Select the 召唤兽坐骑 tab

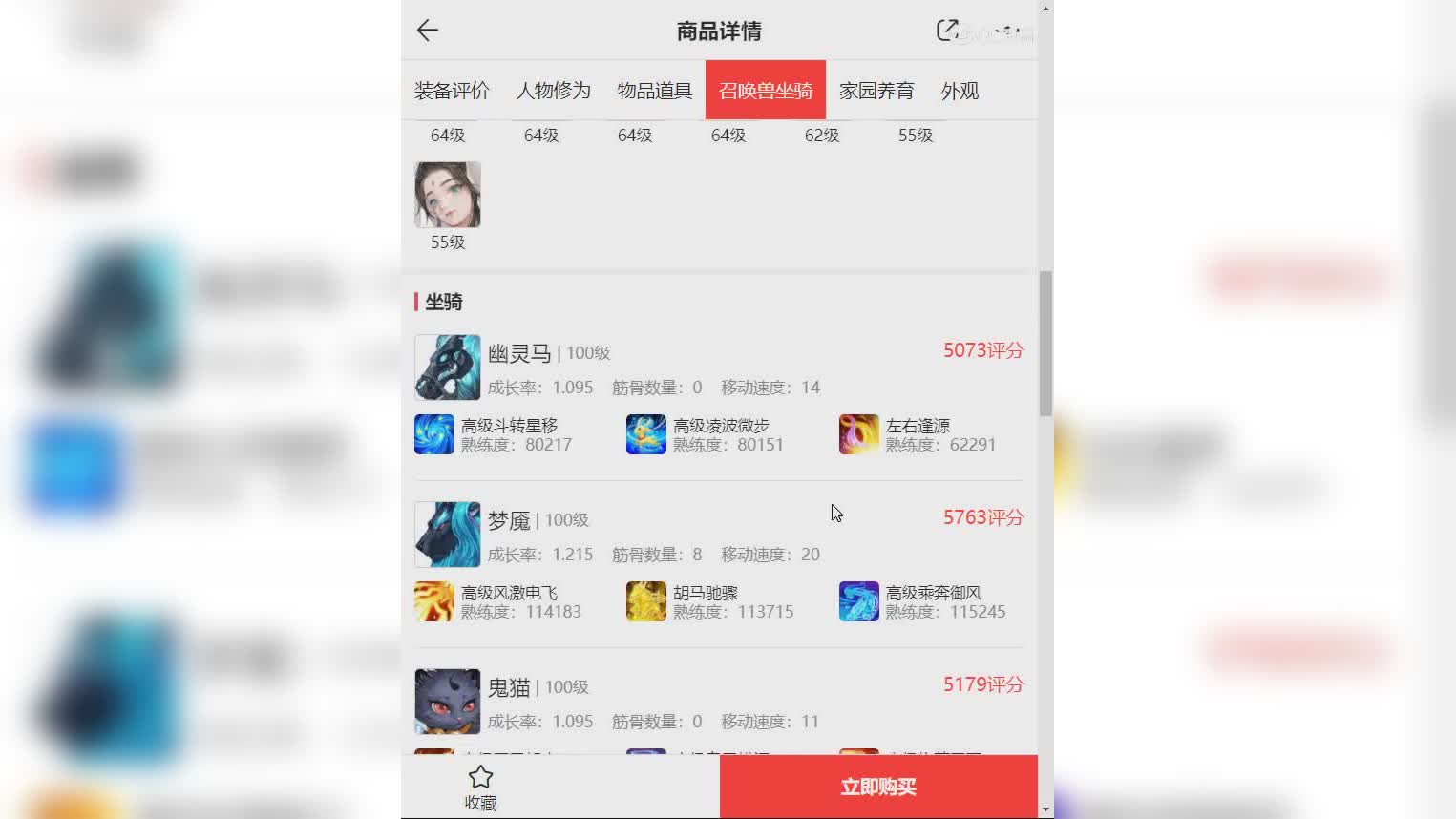point(766,91)
